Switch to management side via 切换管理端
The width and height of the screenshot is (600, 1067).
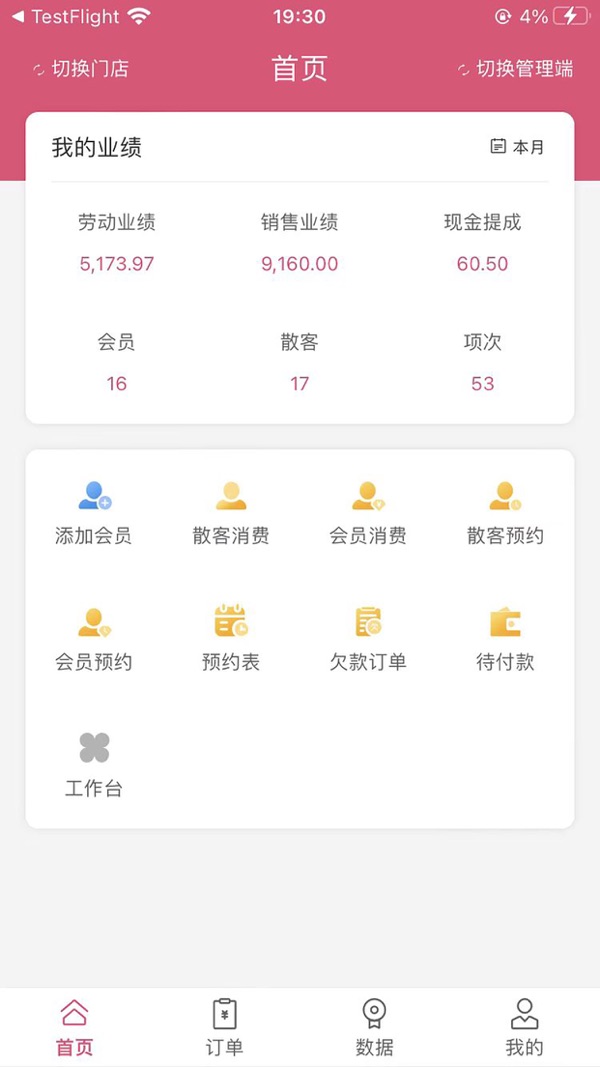coord(515,69)
